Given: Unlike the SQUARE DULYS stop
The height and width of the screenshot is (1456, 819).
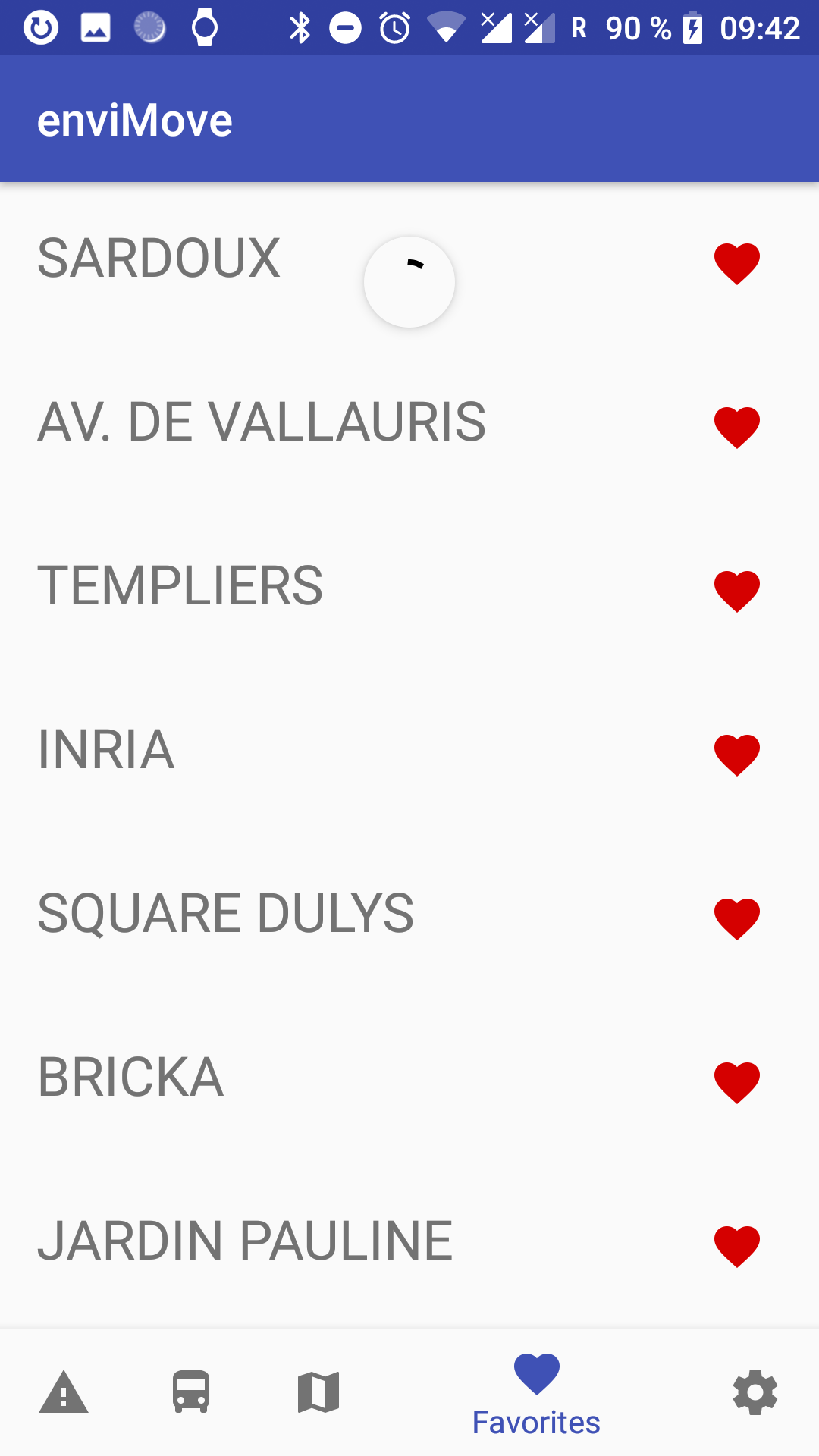Looking at the screenshot, I should (x=736, y=919).
